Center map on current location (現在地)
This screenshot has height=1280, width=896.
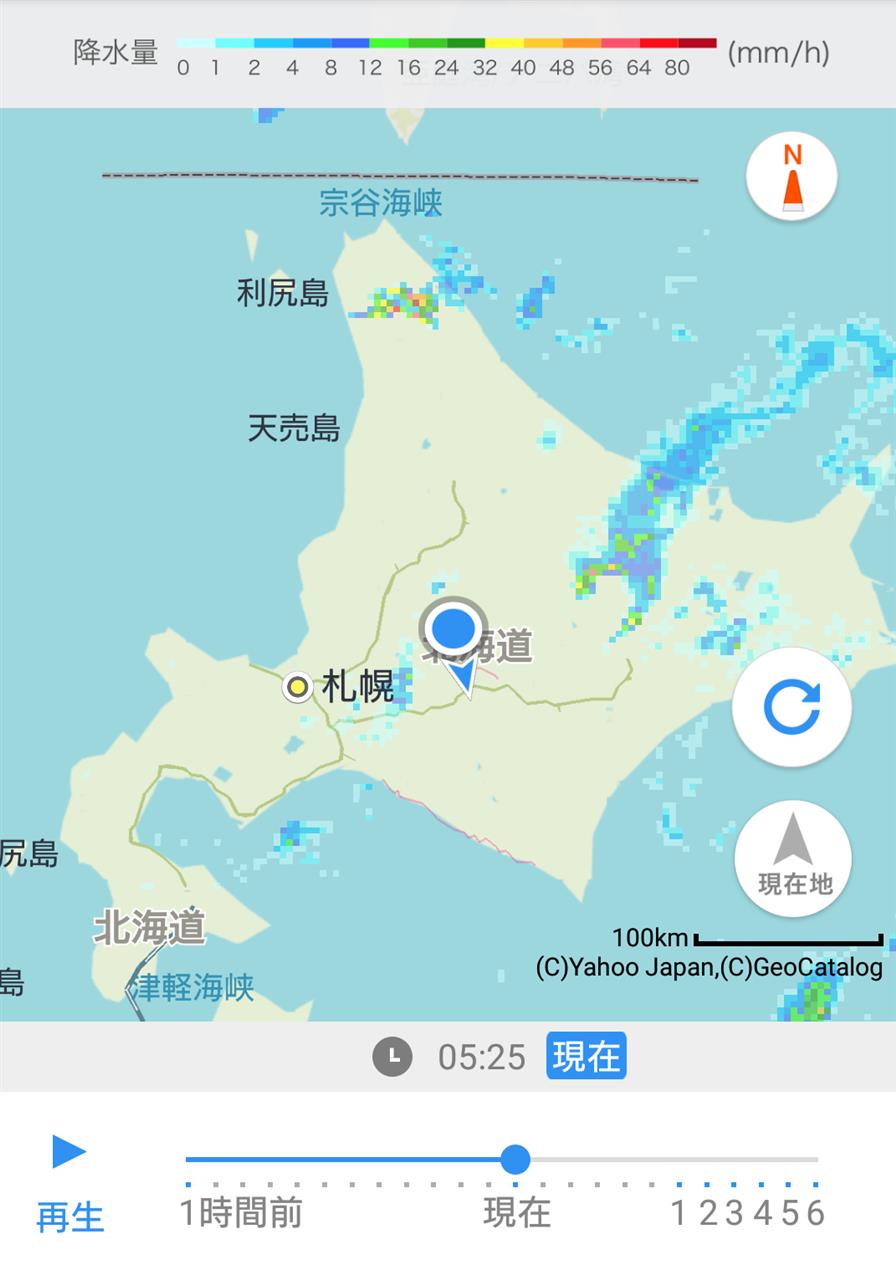793,858
